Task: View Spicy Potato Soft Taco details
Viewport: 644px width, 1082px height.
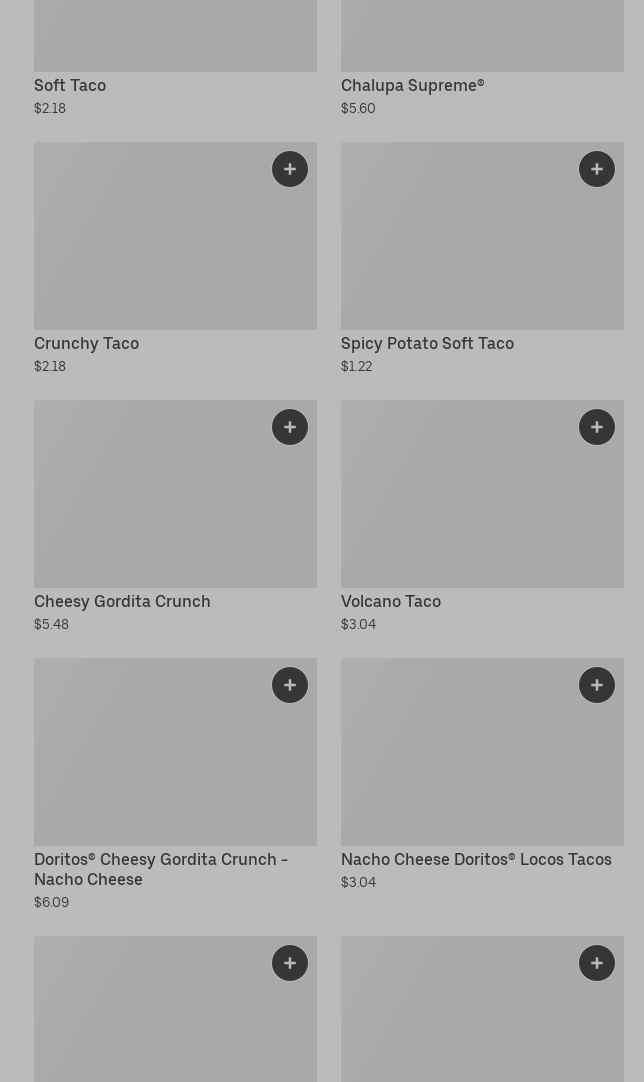Action: pos(482,259)
